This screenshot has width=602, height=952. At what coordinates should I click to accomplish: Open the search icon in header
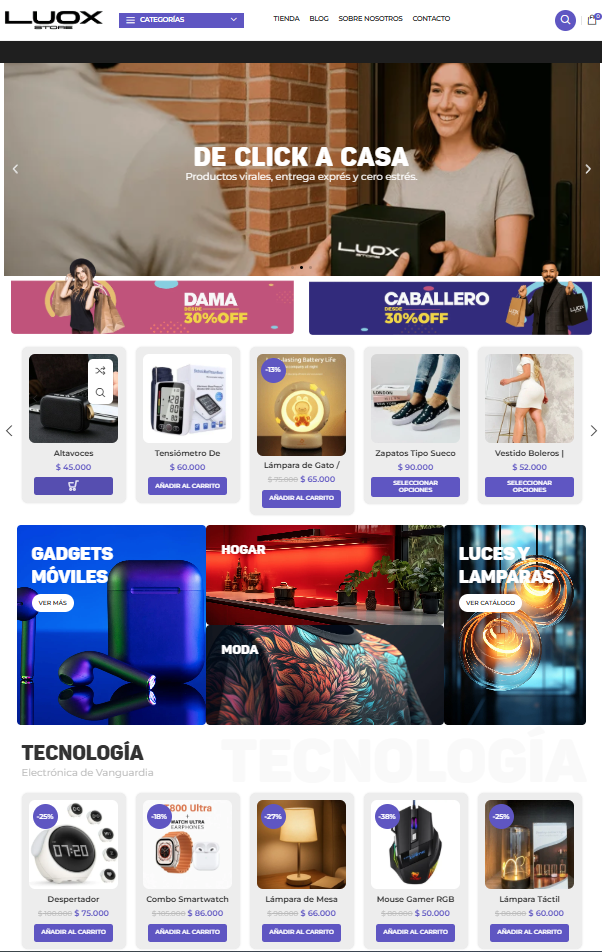click(565, 20)
